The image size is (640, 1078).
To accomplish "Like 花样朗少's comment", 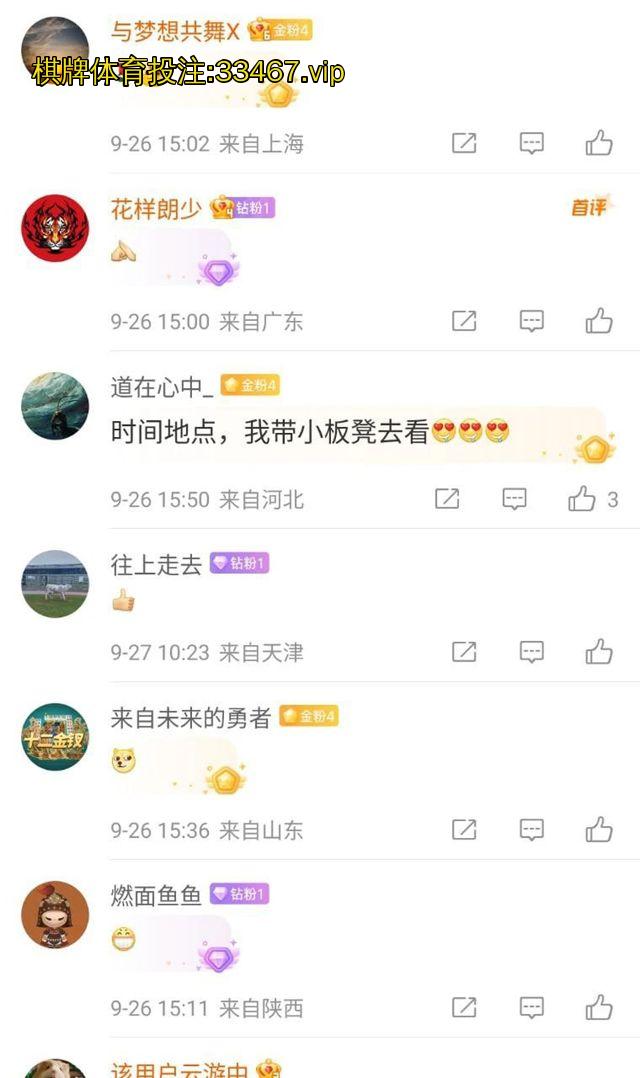I will [x=599, y=321].
